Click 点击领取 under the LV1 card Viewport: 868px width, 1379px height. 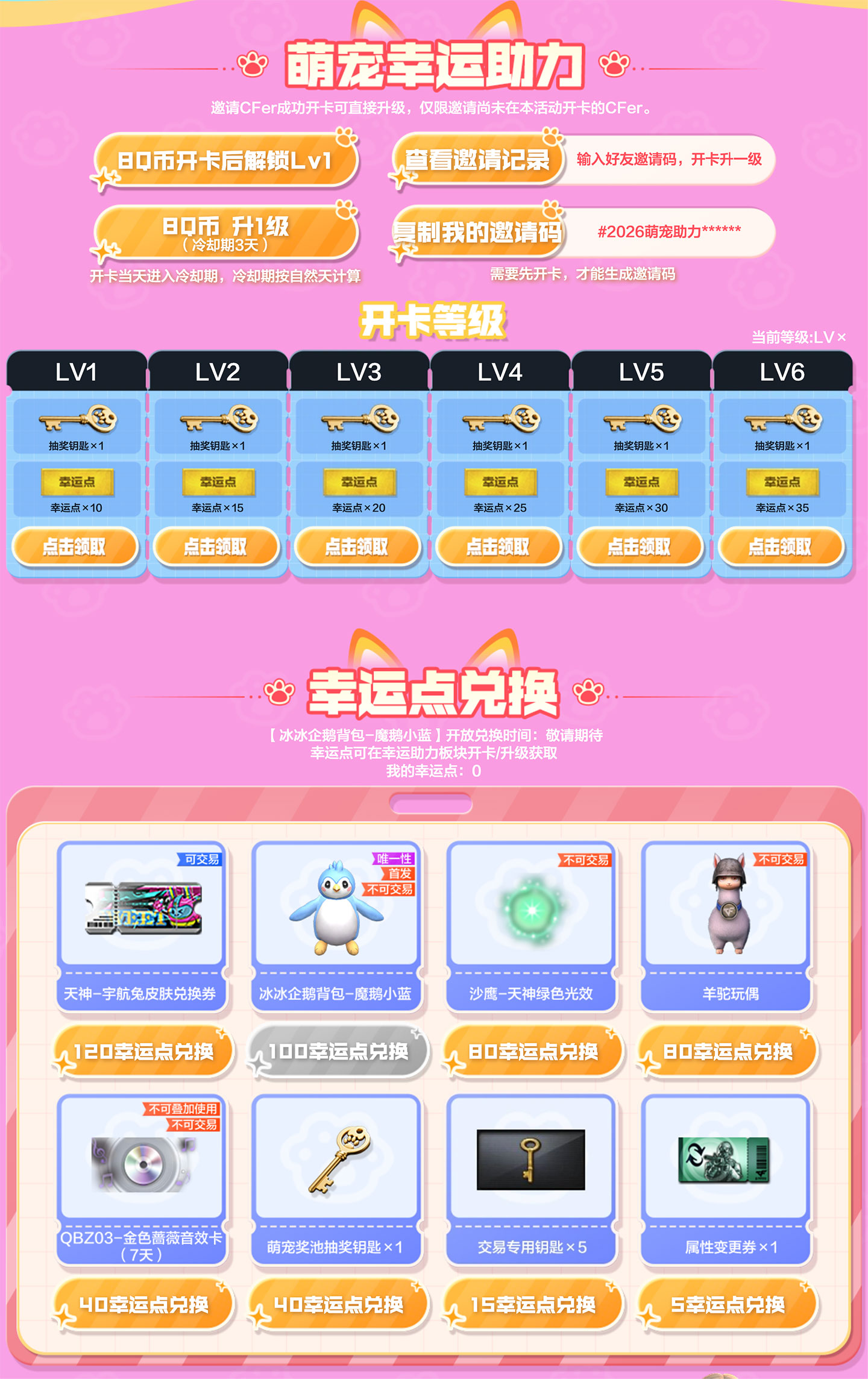click(x=76, y=548)
